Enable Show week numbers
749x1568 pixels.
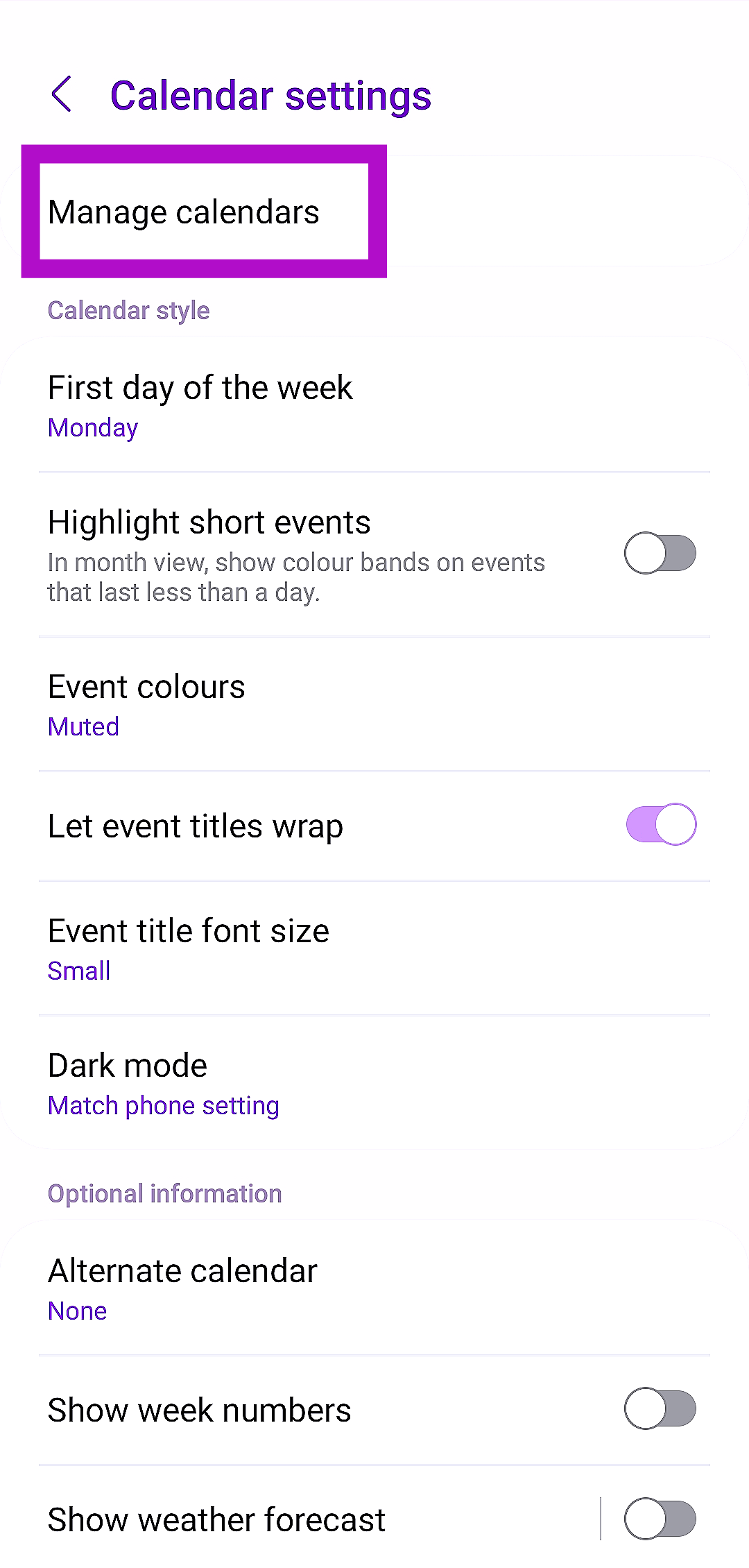click(660, 1408)
